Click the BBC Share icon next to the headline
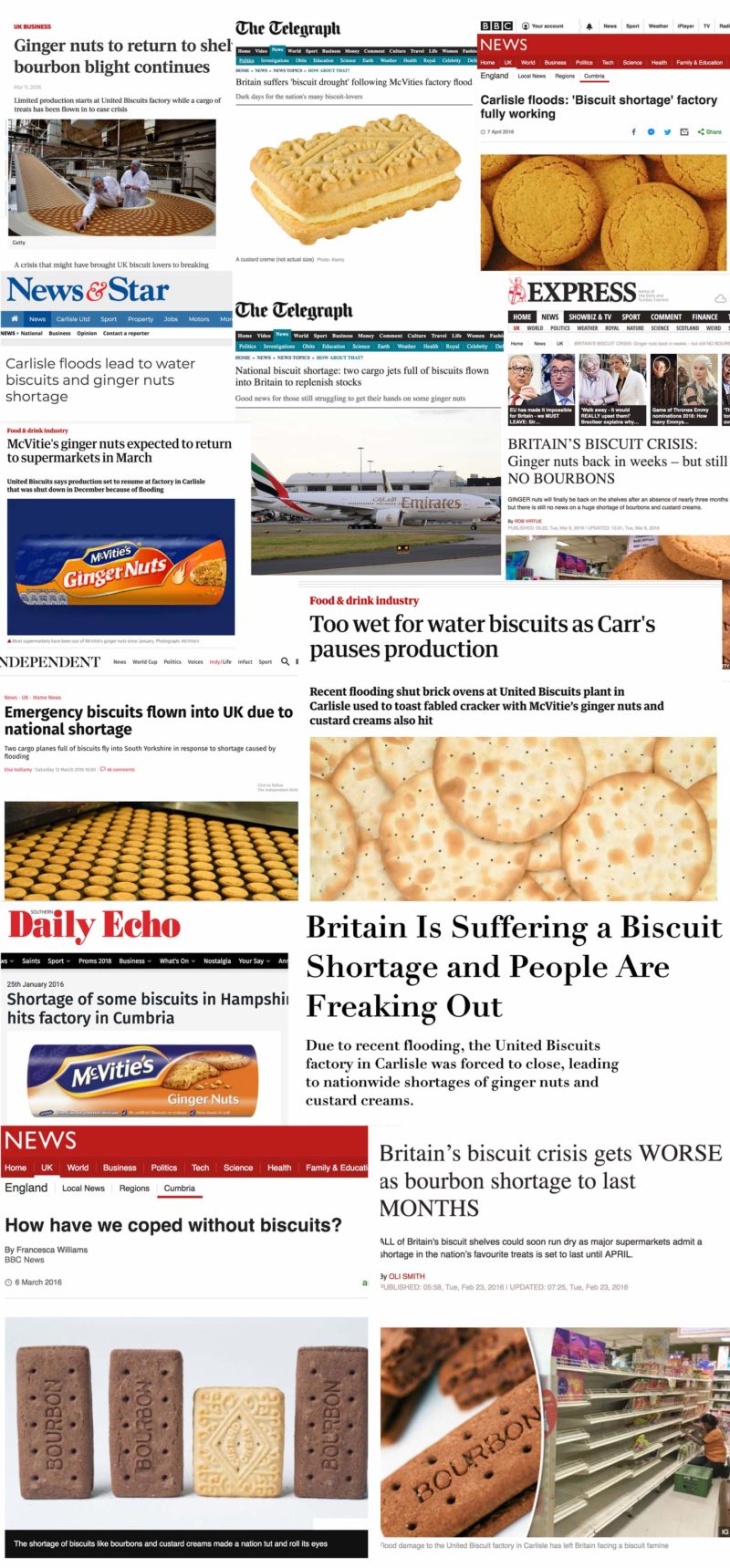The width and height of the screenshot is (730, 1568). click(703, 131)
